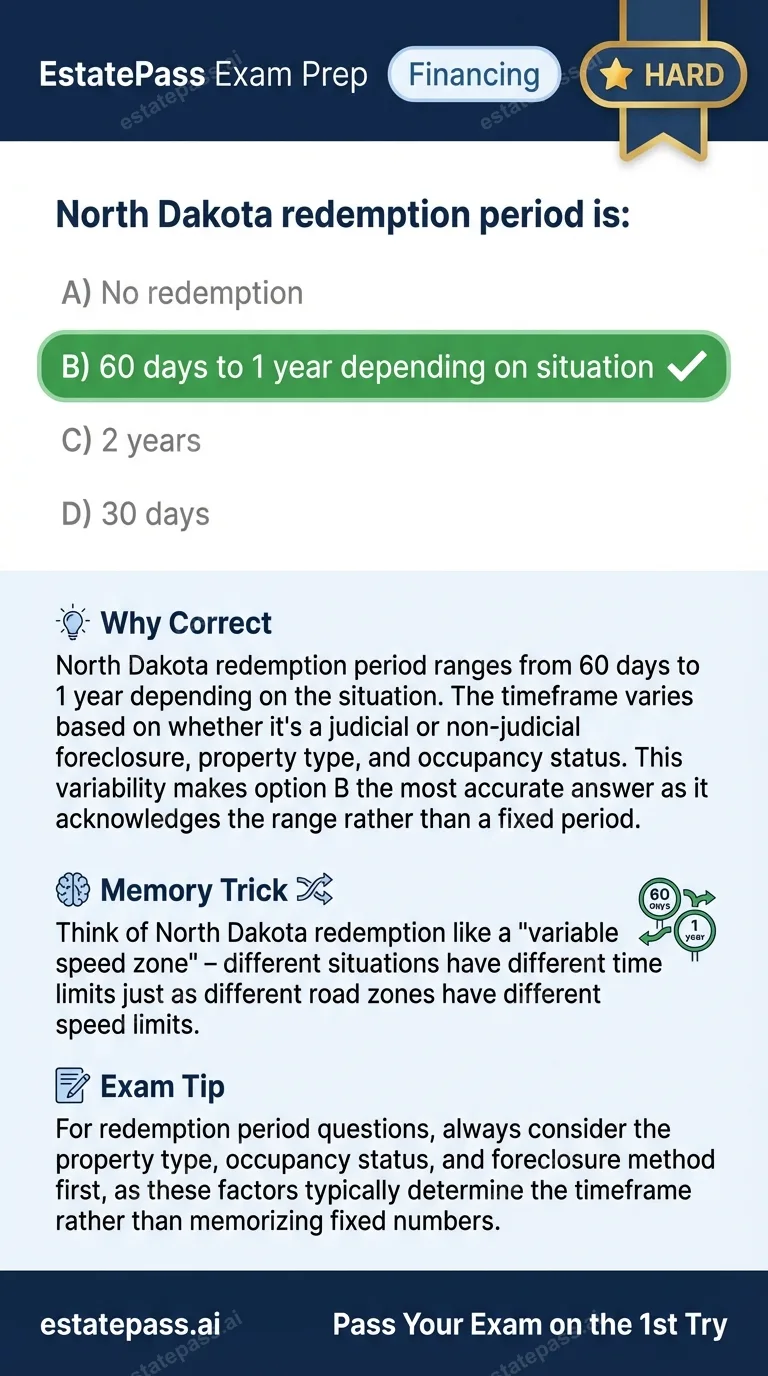Visit the estatepass.ai link
The image size is (768, 1376).
[x=128, y=1324]
